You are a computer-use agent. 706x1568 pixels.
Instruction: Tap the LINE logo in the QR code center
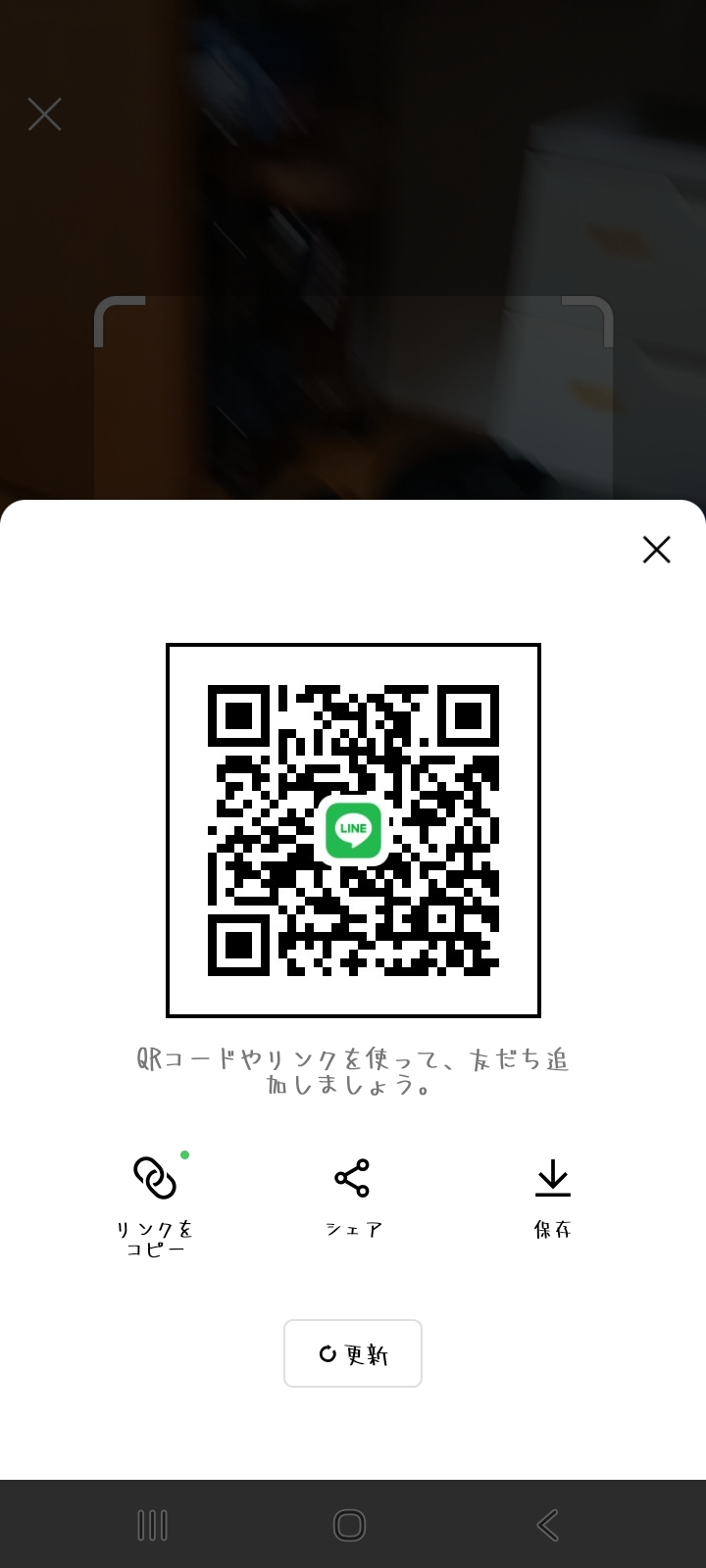[353, 831]
